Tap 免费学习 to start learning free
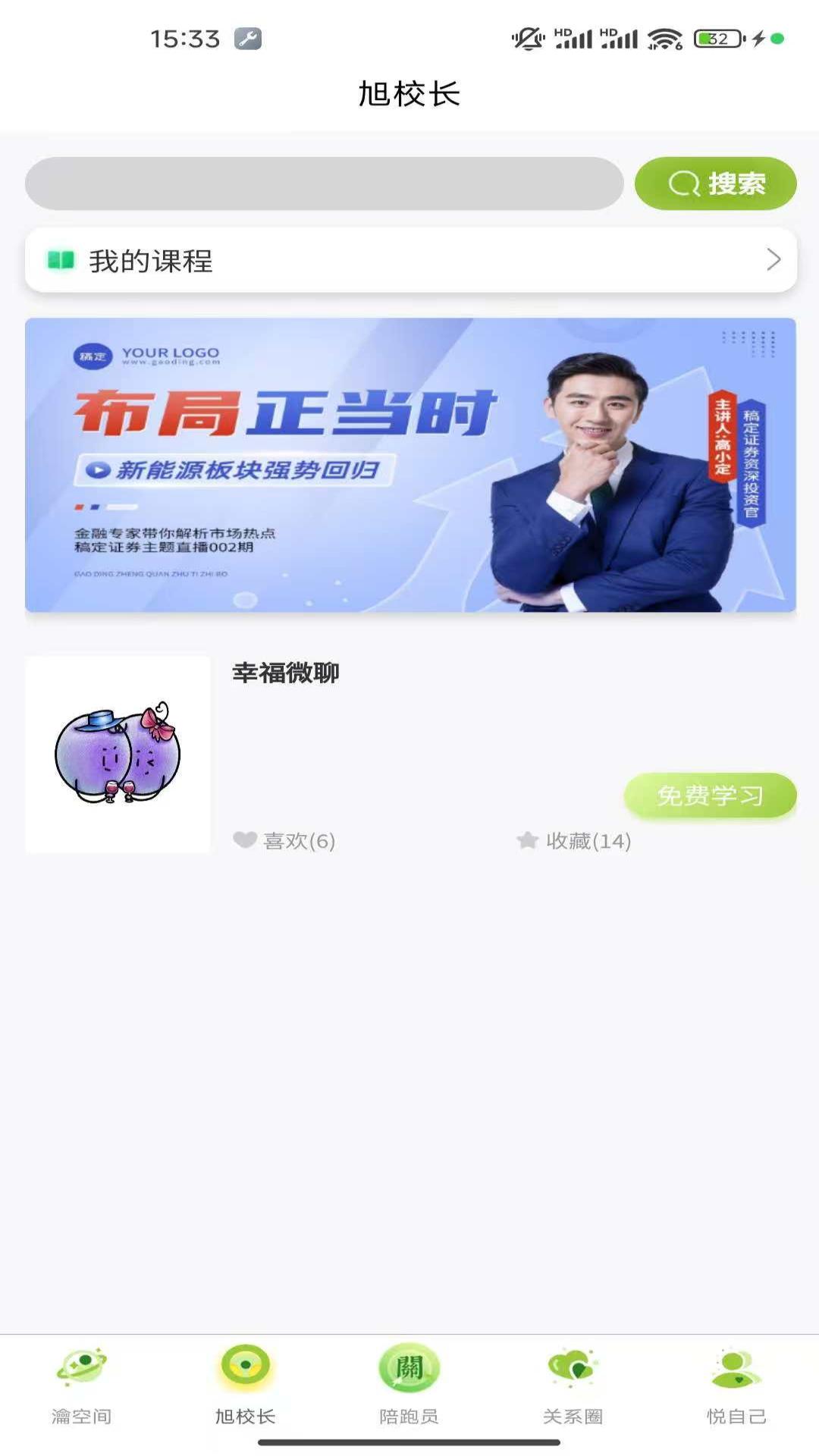Image resolution: width=819 pixels, height=1456 pixels. (711, 795)
